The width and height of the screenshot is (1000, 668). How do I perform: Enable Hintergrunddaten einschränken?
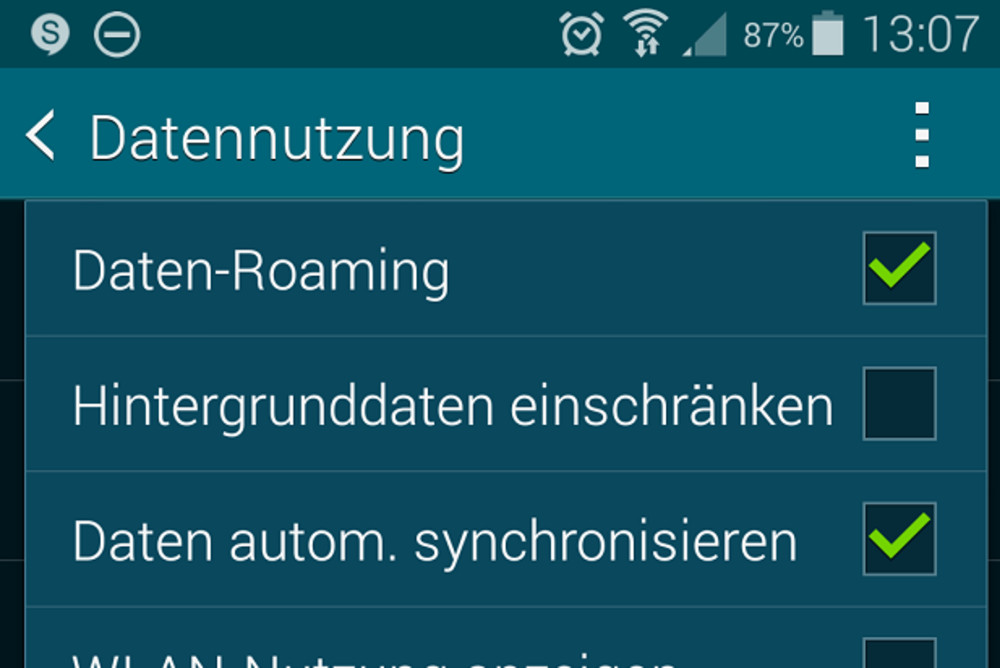point(899,403)
